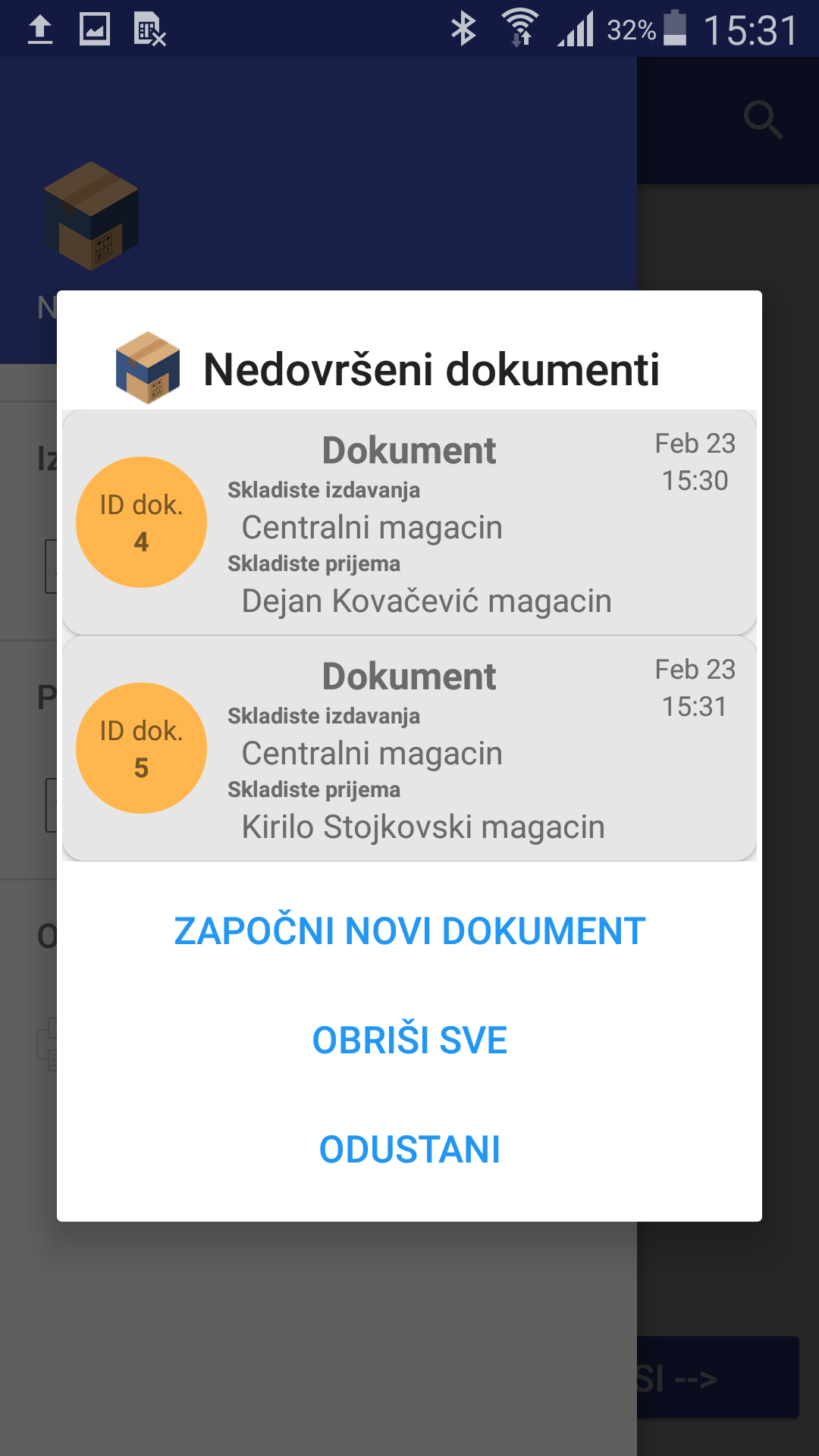Tap ZAPOČNI NOVI DOKUMENT button

pyautogui.click(x=409, y=931)
